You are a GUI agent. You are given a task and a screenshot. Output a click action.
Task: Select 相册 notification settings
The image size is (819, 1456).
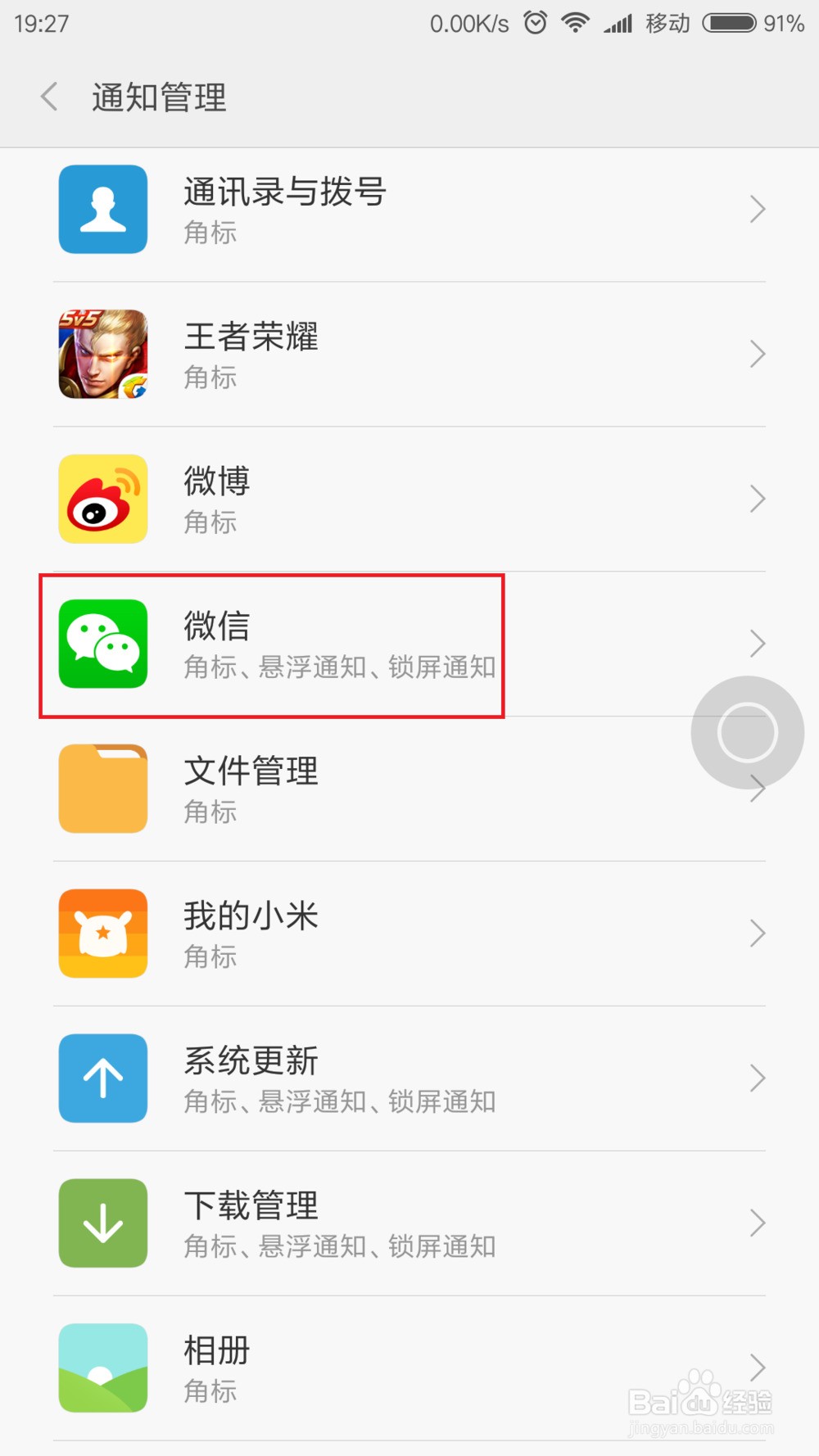409,1368
